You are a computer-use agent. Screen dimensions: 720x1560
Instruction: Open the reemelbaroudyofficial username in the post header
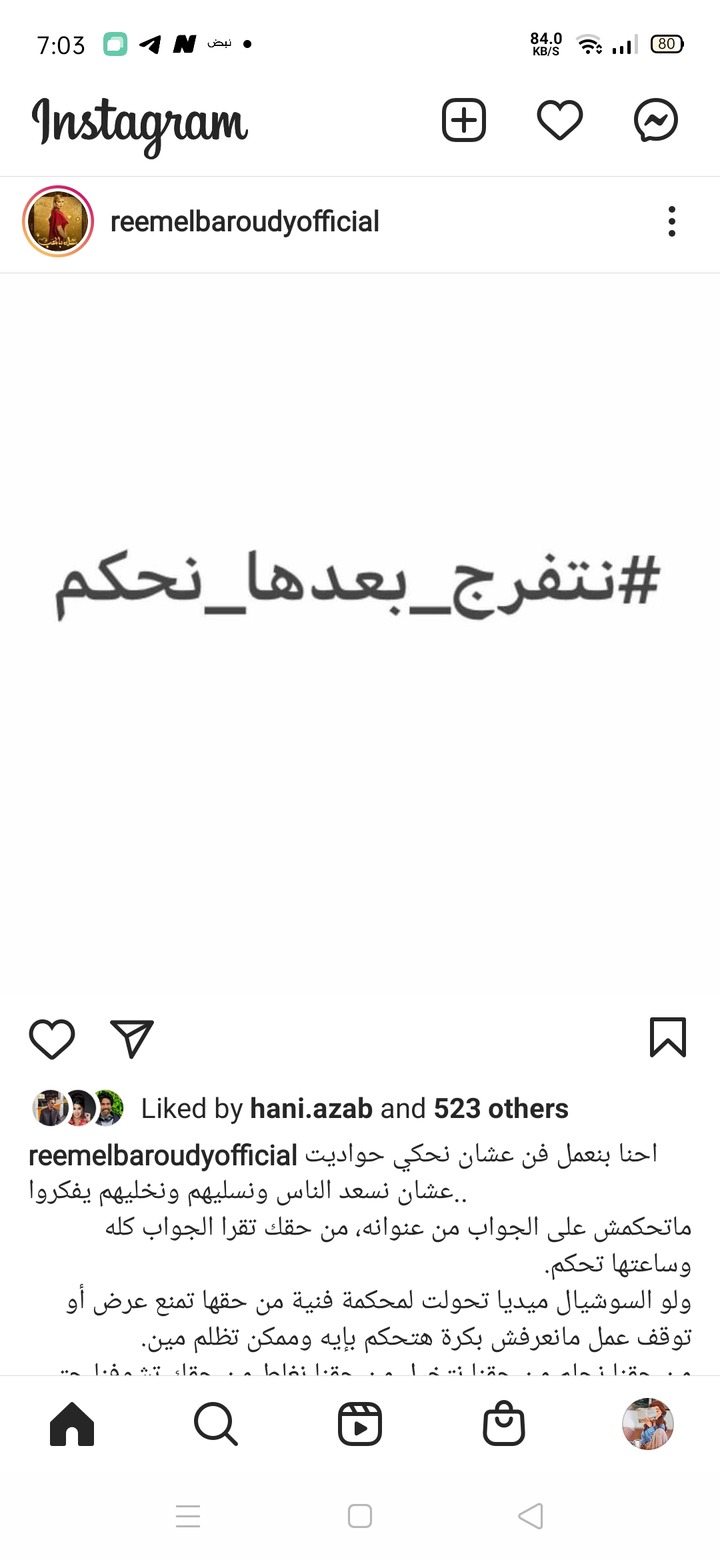tap(244, 222)
